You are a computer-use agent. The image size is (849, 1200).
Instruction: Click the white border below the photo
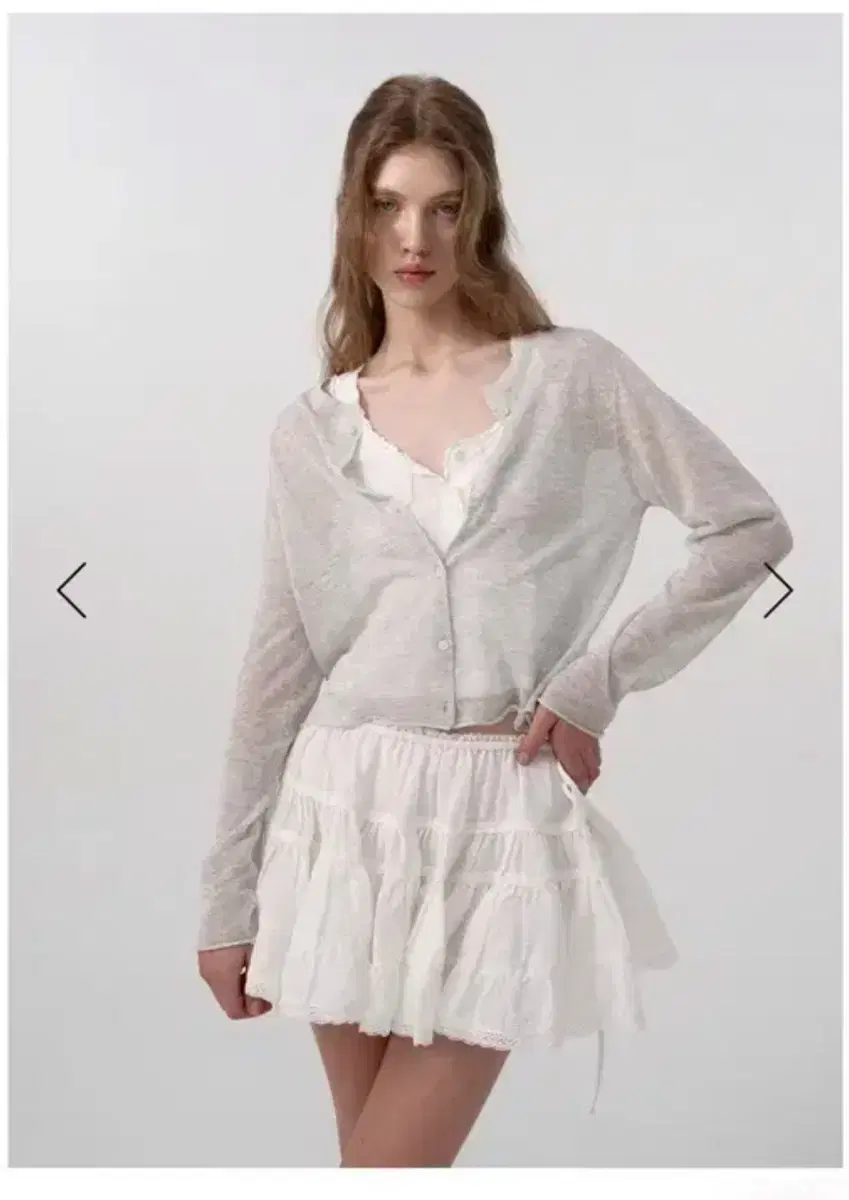point(424,1185)
